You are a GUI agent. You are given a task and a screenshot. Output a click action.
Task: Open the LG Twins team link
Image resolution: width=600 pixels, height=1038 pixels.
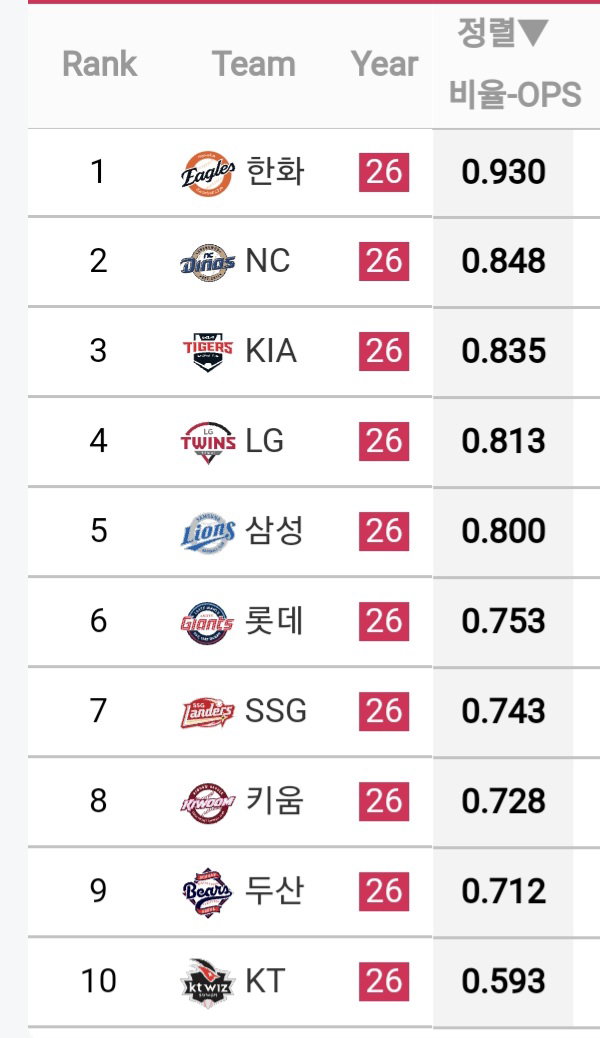[x=232, y=442]
